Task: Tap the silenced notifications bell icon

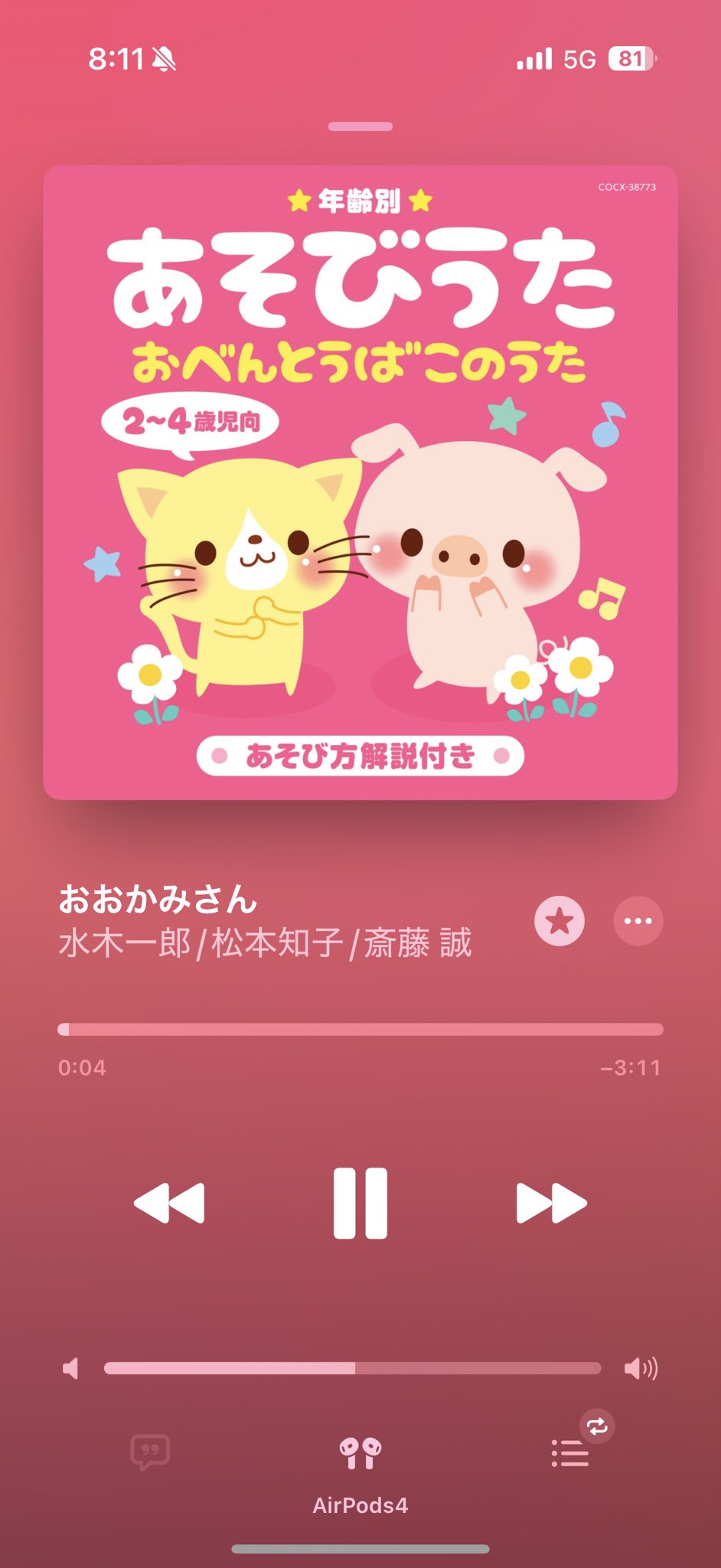Action: pos(163,57)
